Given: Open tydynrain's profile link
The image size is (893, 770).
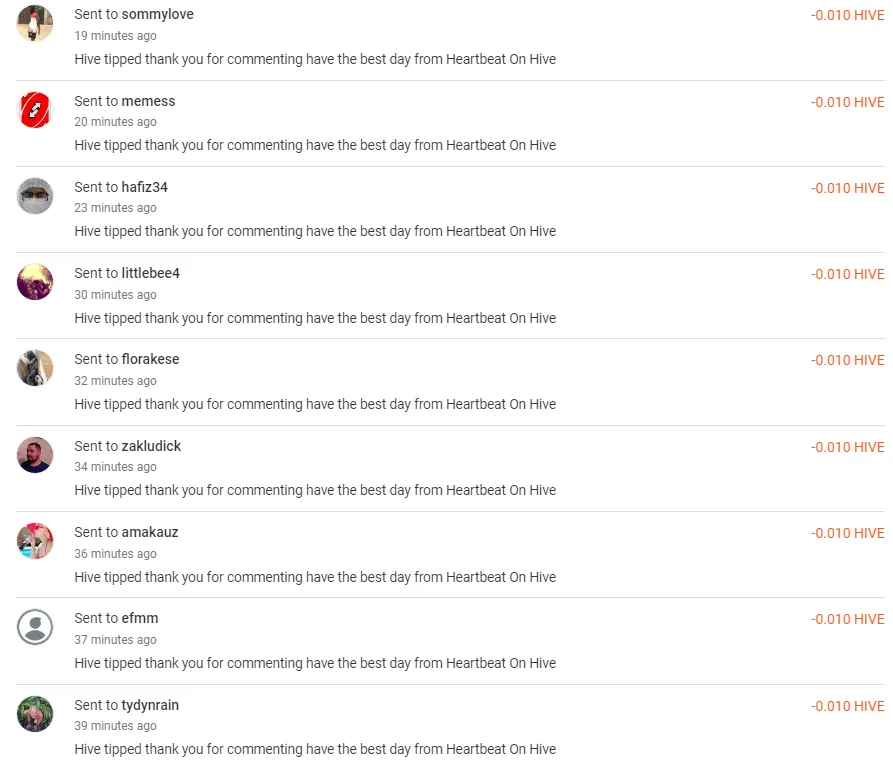Looking at the screenshot, I should coord(150,705).
